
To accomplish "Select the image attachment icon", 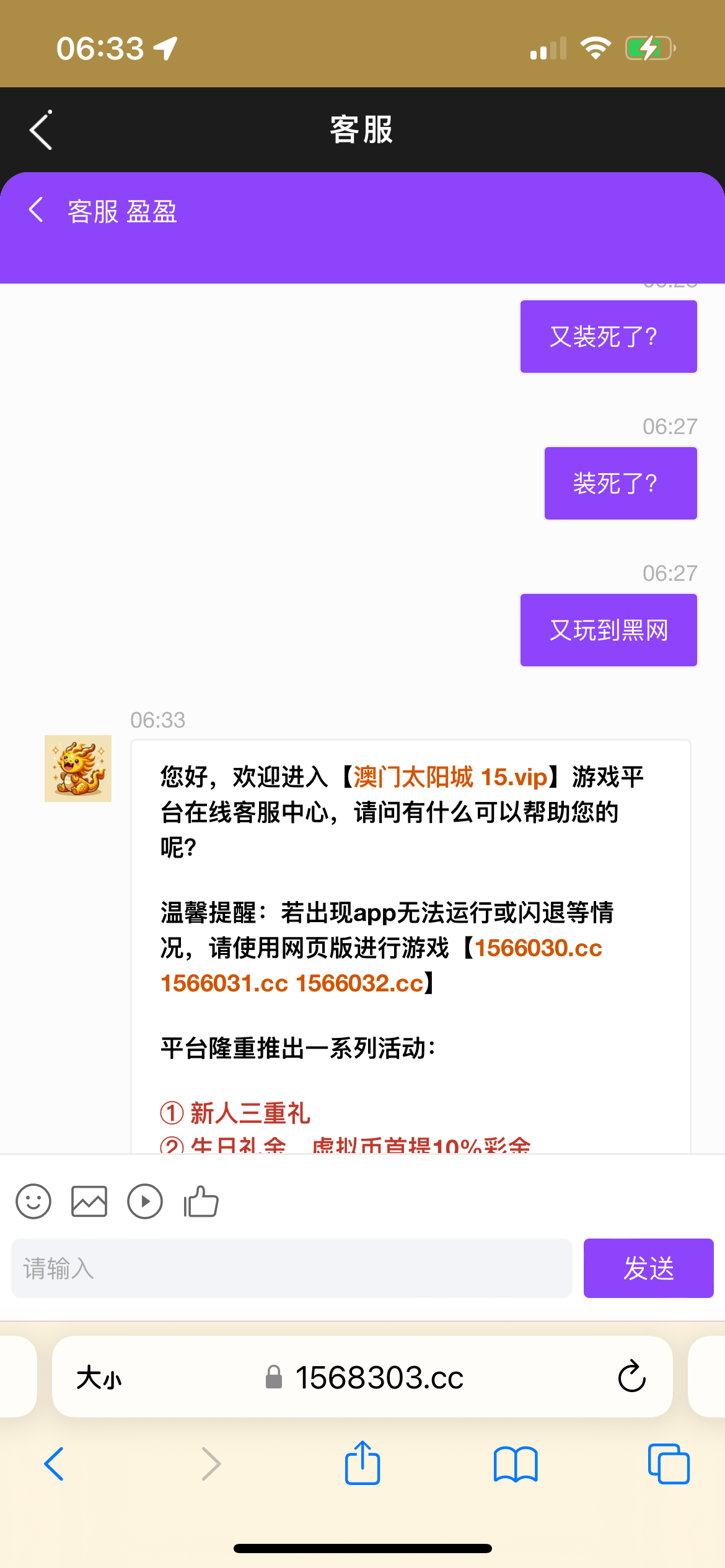I will [89, 1201].
